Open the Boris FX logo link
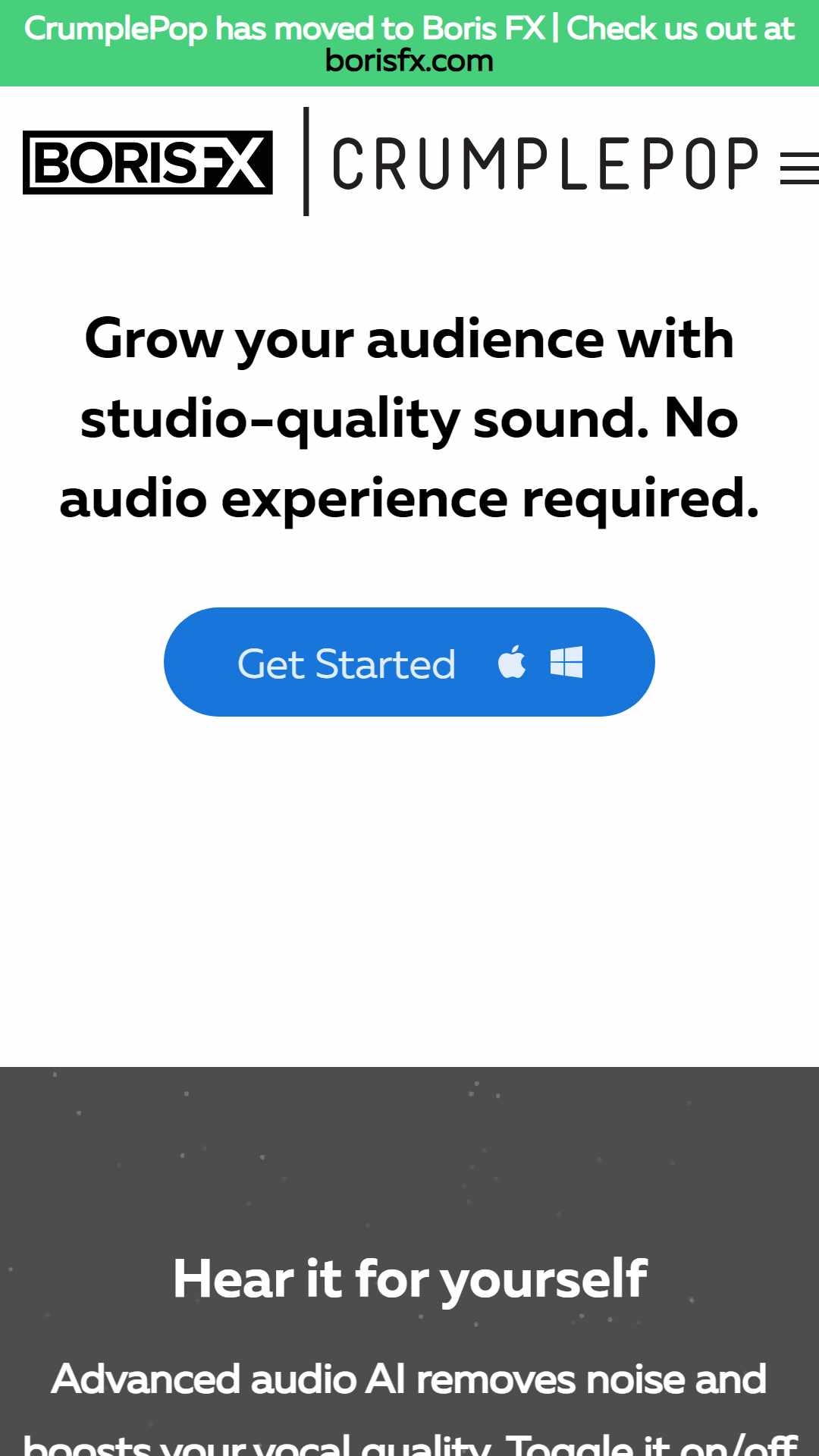The image size is (819, 1456). [148, 162]
